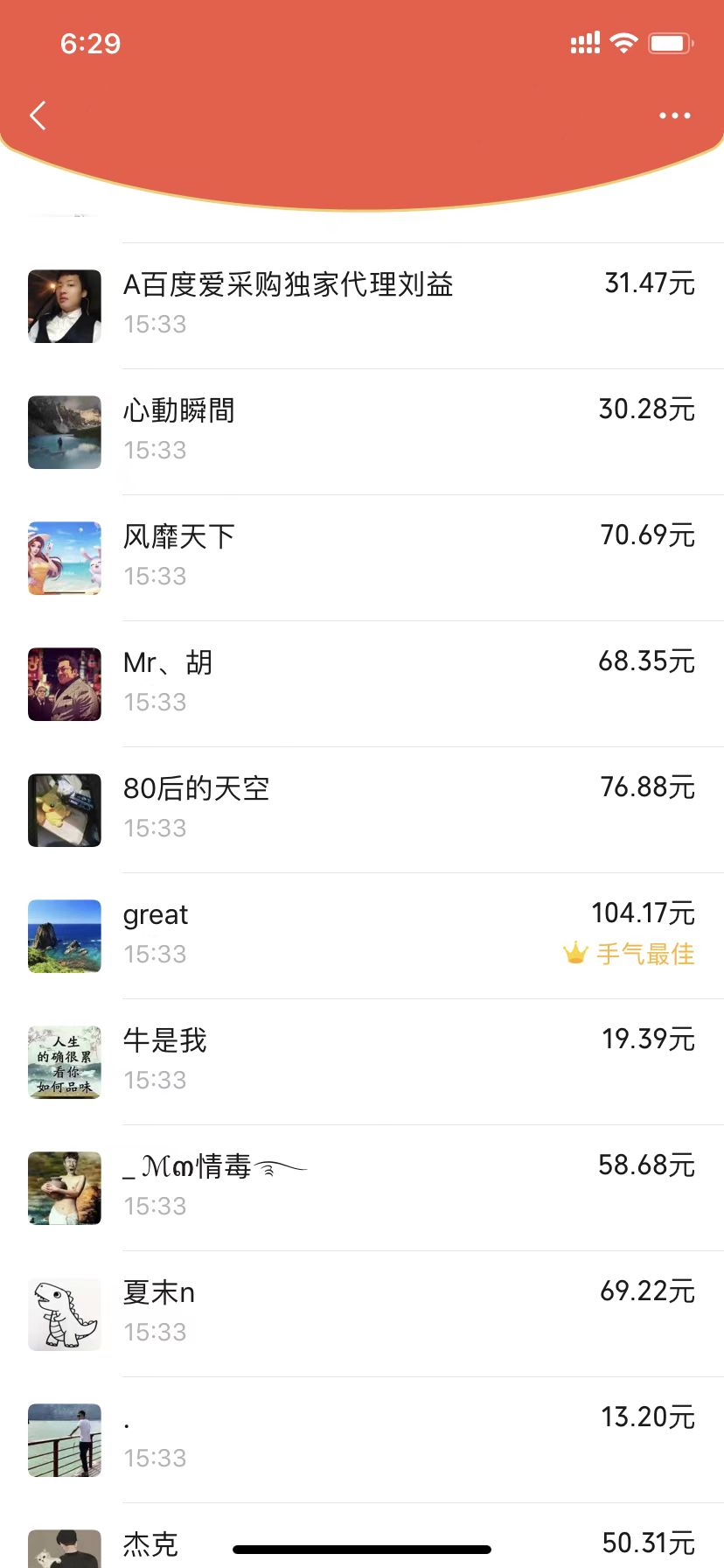The image size is (724, 1568).
Task: Open the three-dot more options menu
Action: [674, 115]
